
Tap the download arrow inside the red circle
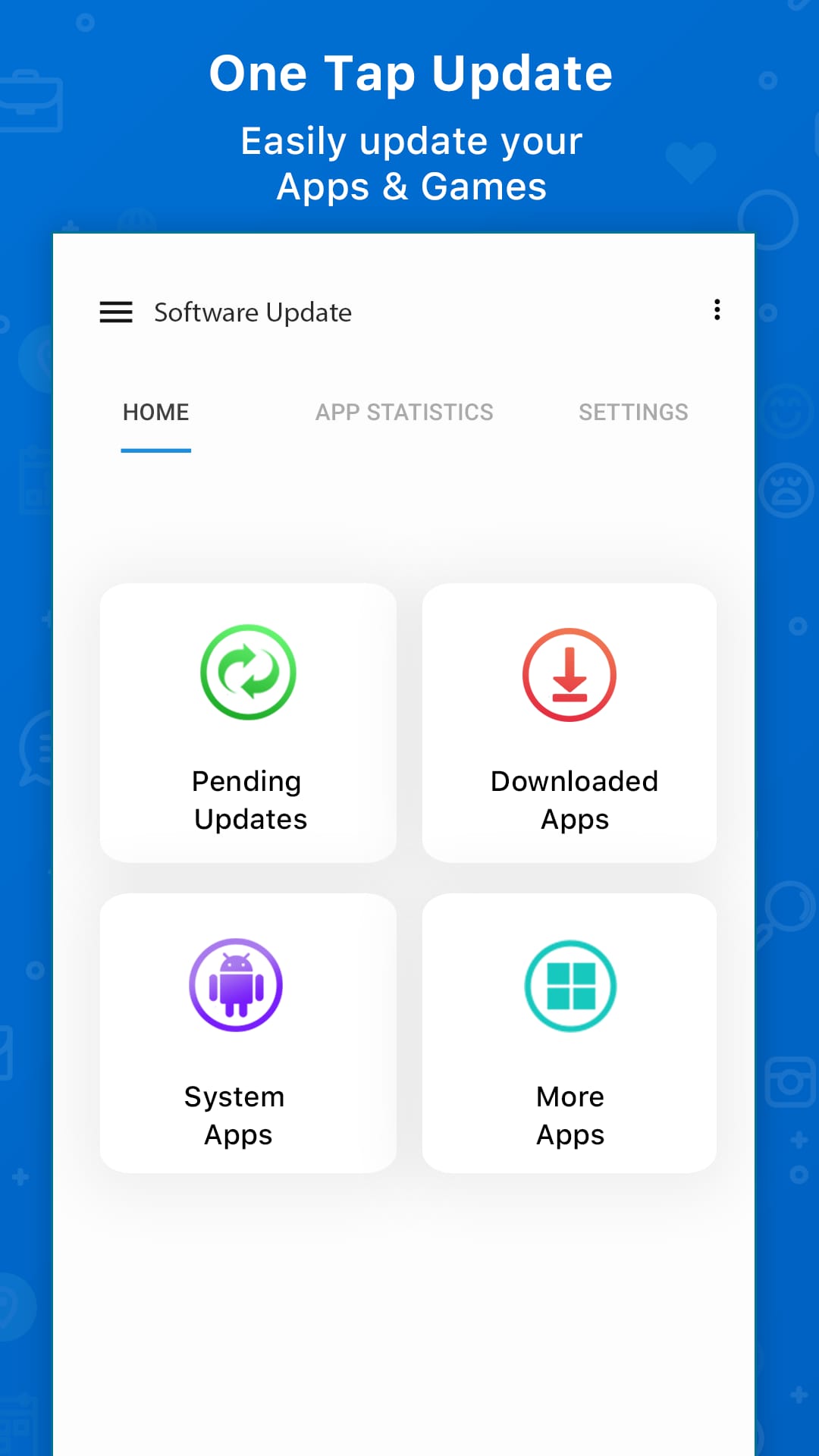570,675
